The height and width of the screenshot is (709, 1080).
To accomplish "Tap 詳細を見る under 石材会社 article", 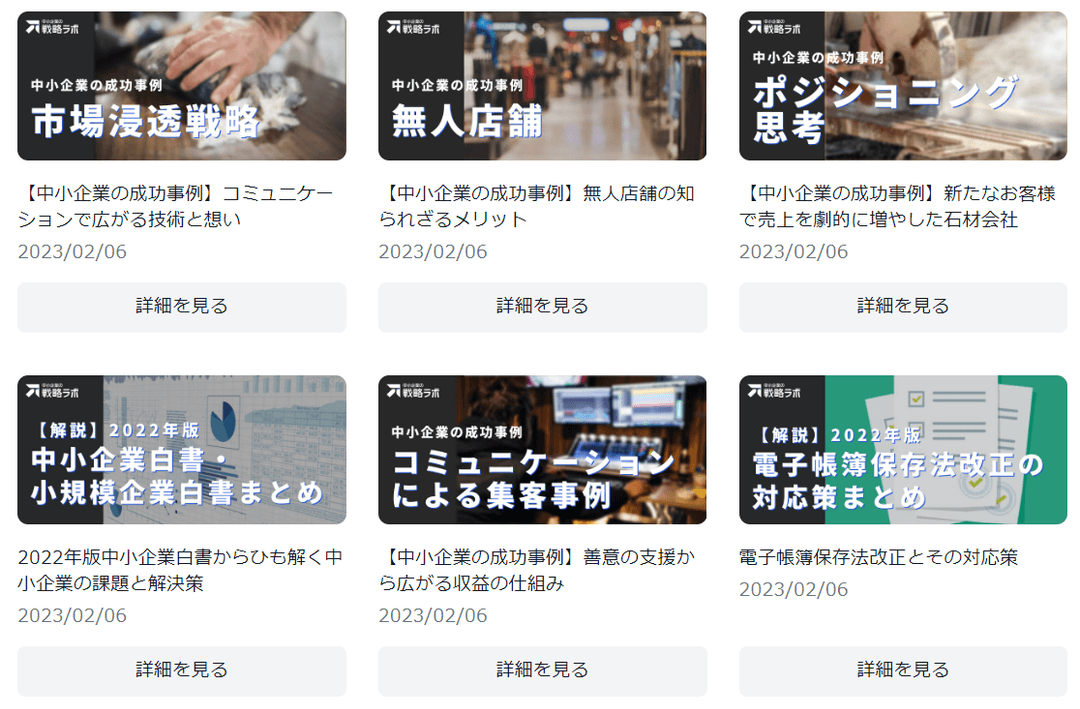I will (903, 307).
